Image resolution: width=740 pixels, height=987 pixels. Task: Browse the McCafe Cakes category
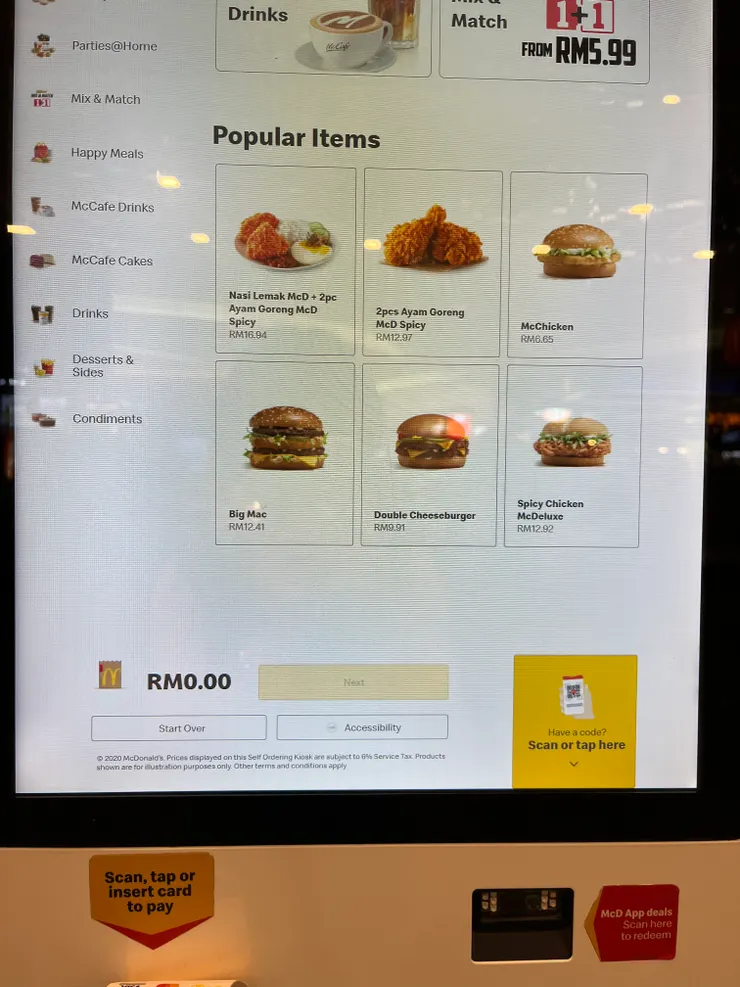tap(111, 261)
